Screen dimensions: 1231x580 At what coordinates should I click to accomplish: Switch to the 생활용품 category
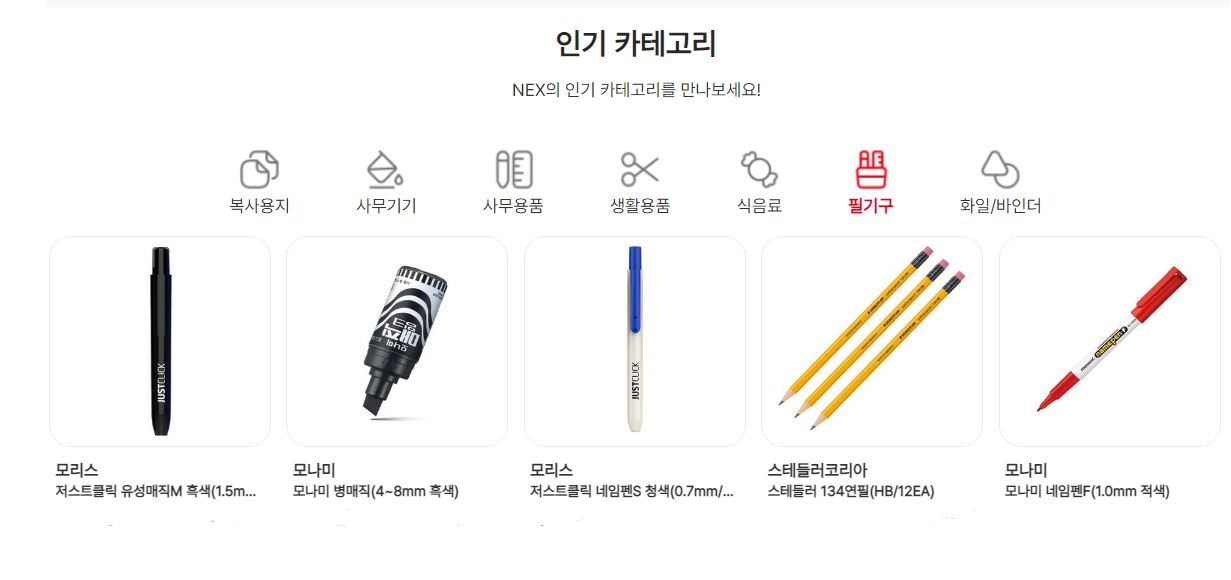point(640,183)
